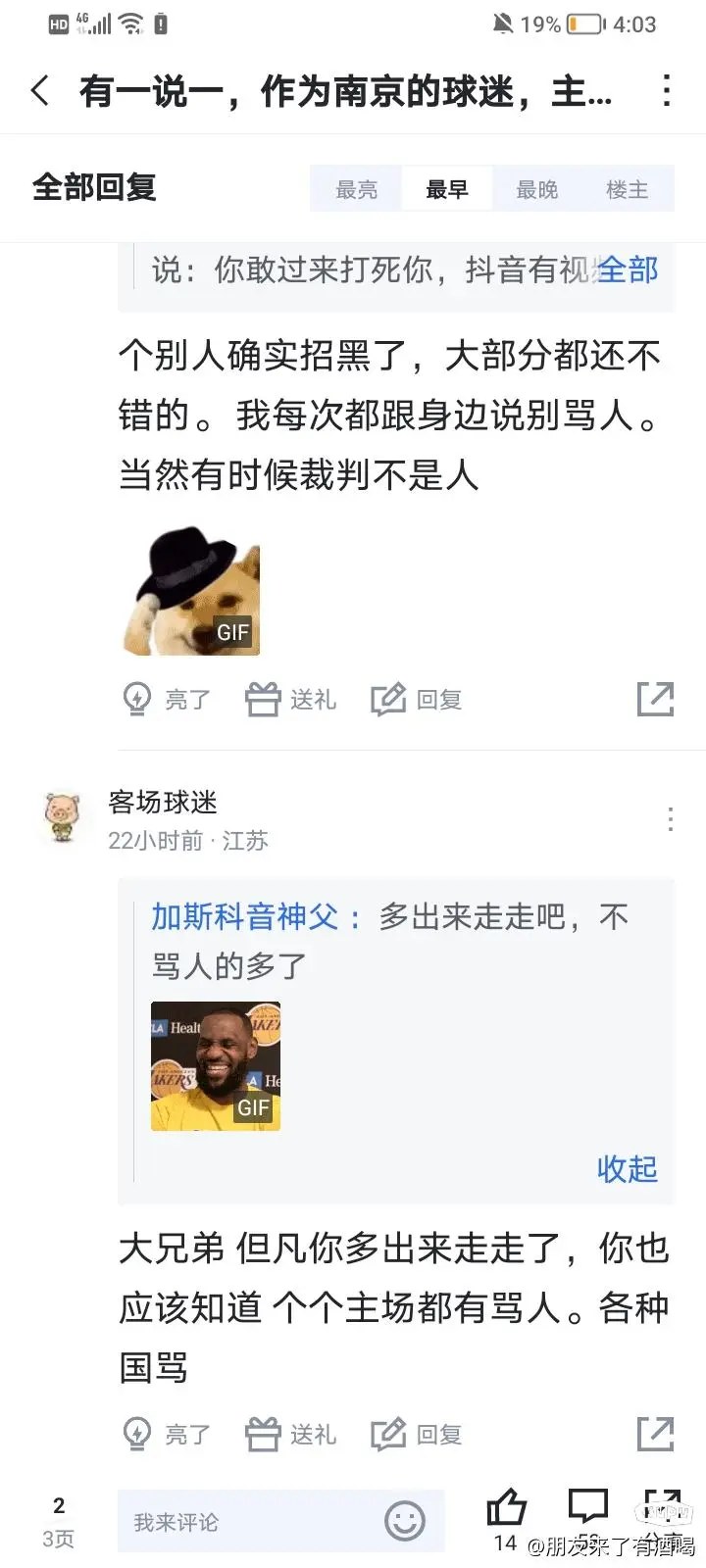
Task: Tap 回复 under the dog GIF reply
Action: point(417,700)
